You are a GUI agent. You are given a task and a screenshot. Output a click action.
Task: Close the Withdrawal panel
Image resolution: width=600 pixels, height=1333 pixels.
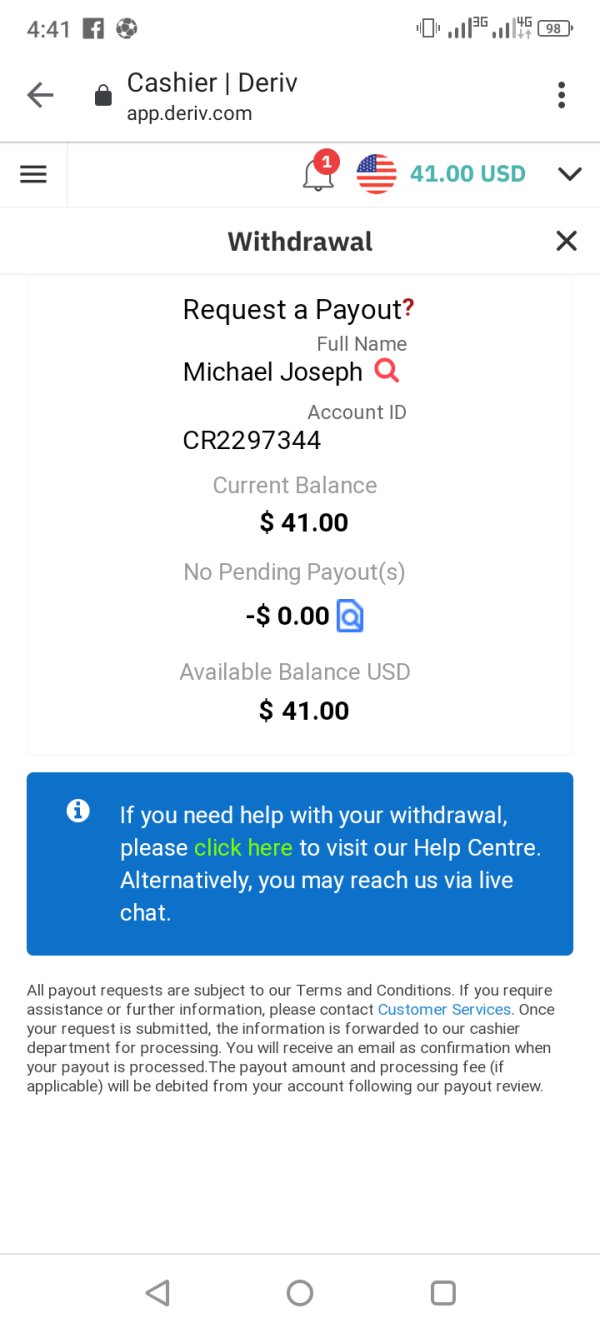566,241
